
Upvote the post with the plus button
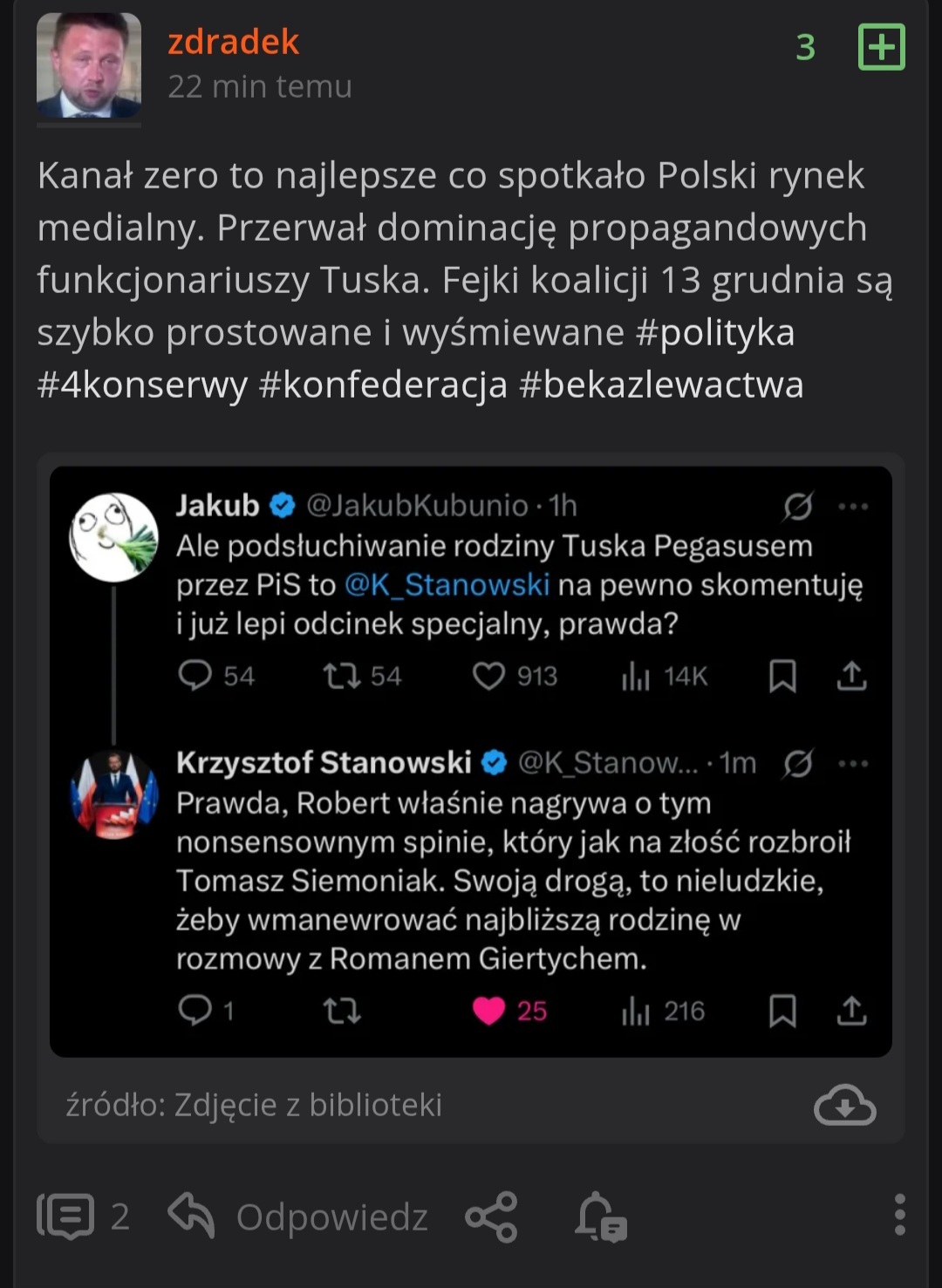[x=881, y=47]
